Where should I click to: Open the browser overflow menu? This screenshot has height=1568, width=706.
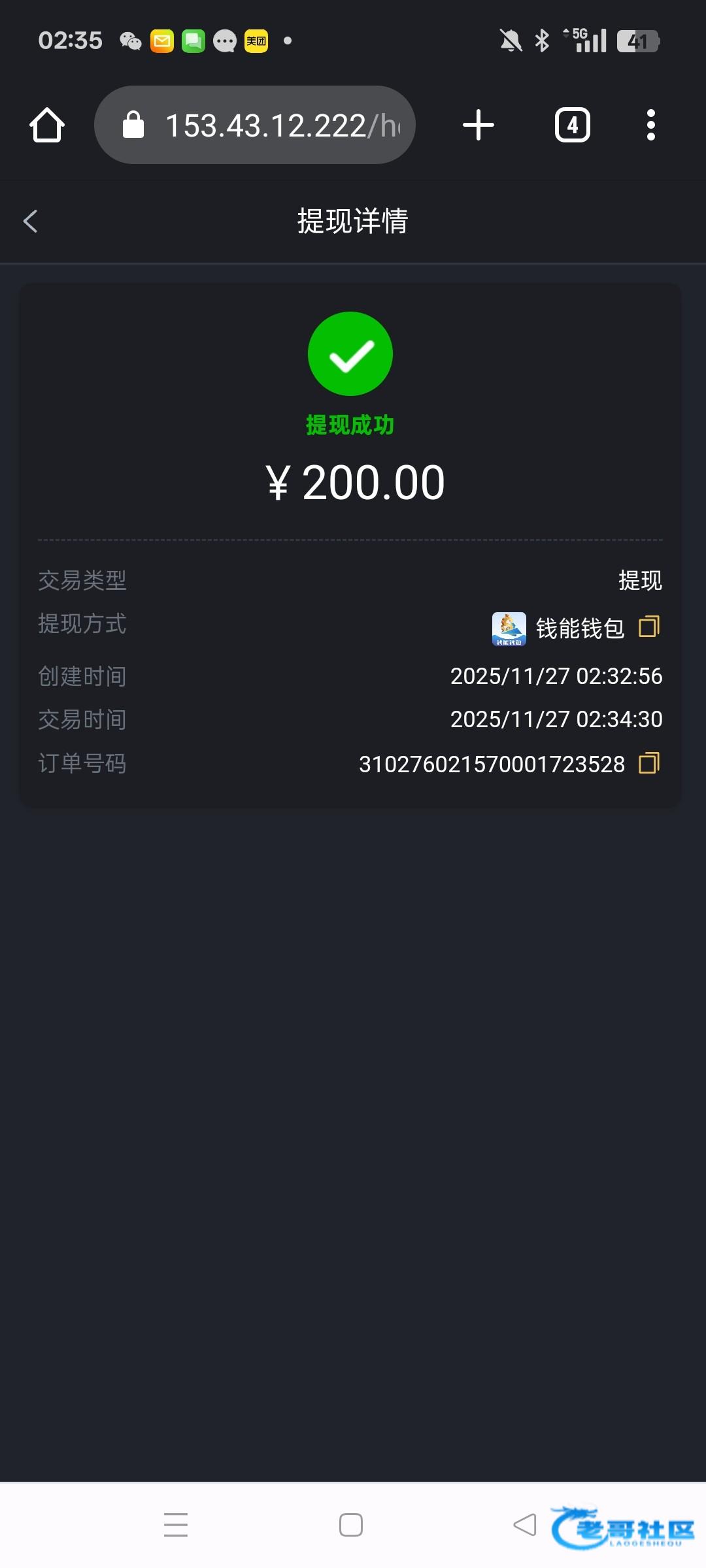650,125
